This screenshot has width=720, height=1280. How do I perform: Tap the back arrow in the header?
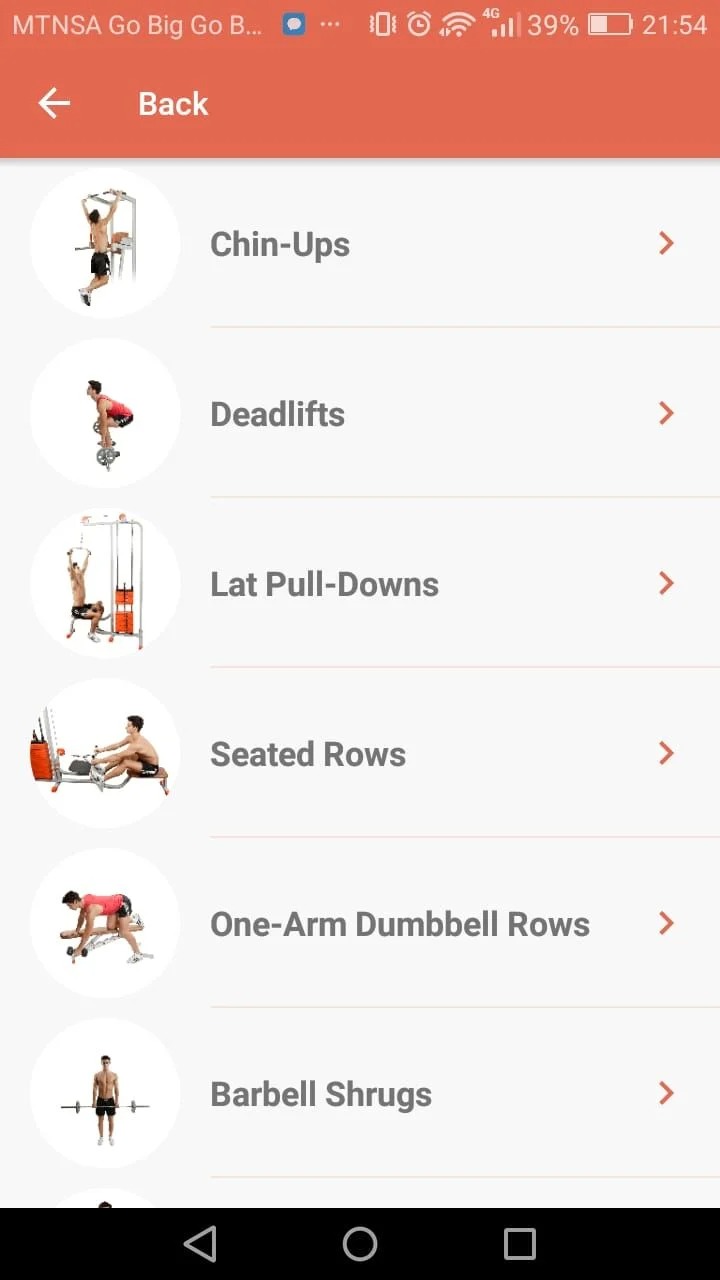click(54, 103)
